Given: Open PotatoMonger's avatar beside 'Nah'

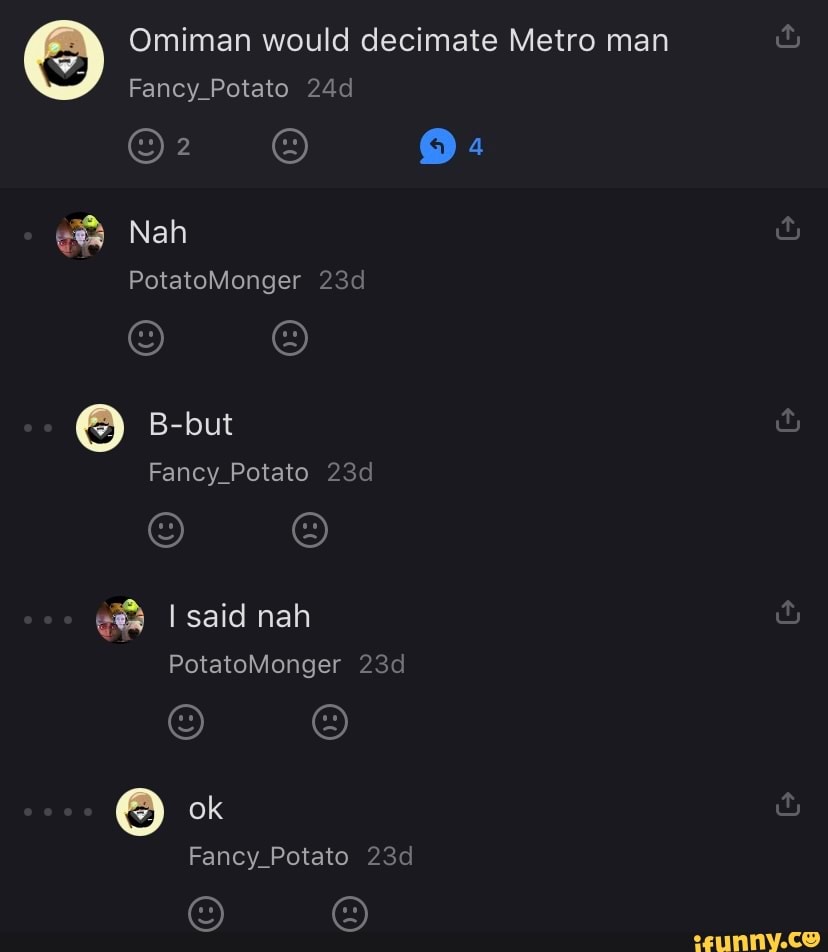Looking at the screenshot, I should tap(80, 236).
